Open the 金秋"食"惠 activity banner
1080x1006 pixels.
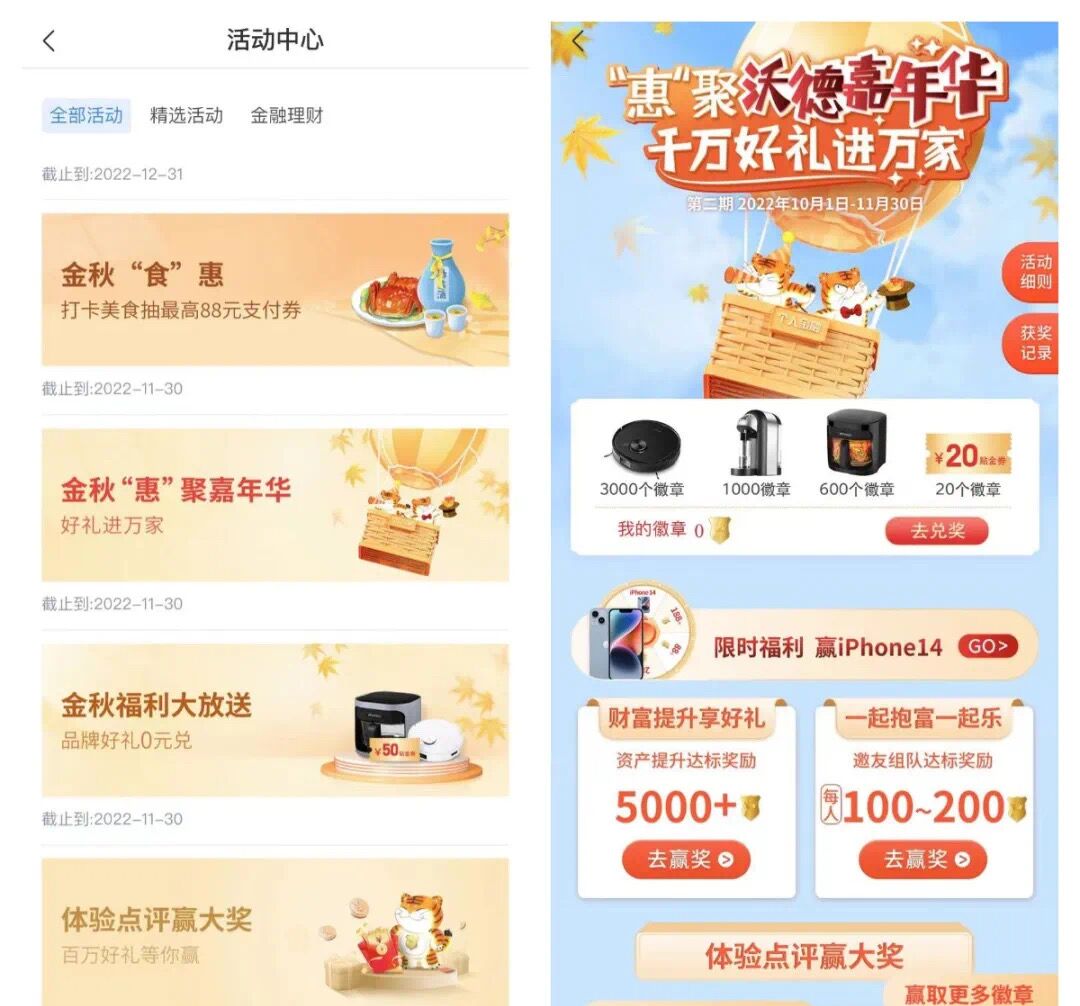tap(275, 289)
